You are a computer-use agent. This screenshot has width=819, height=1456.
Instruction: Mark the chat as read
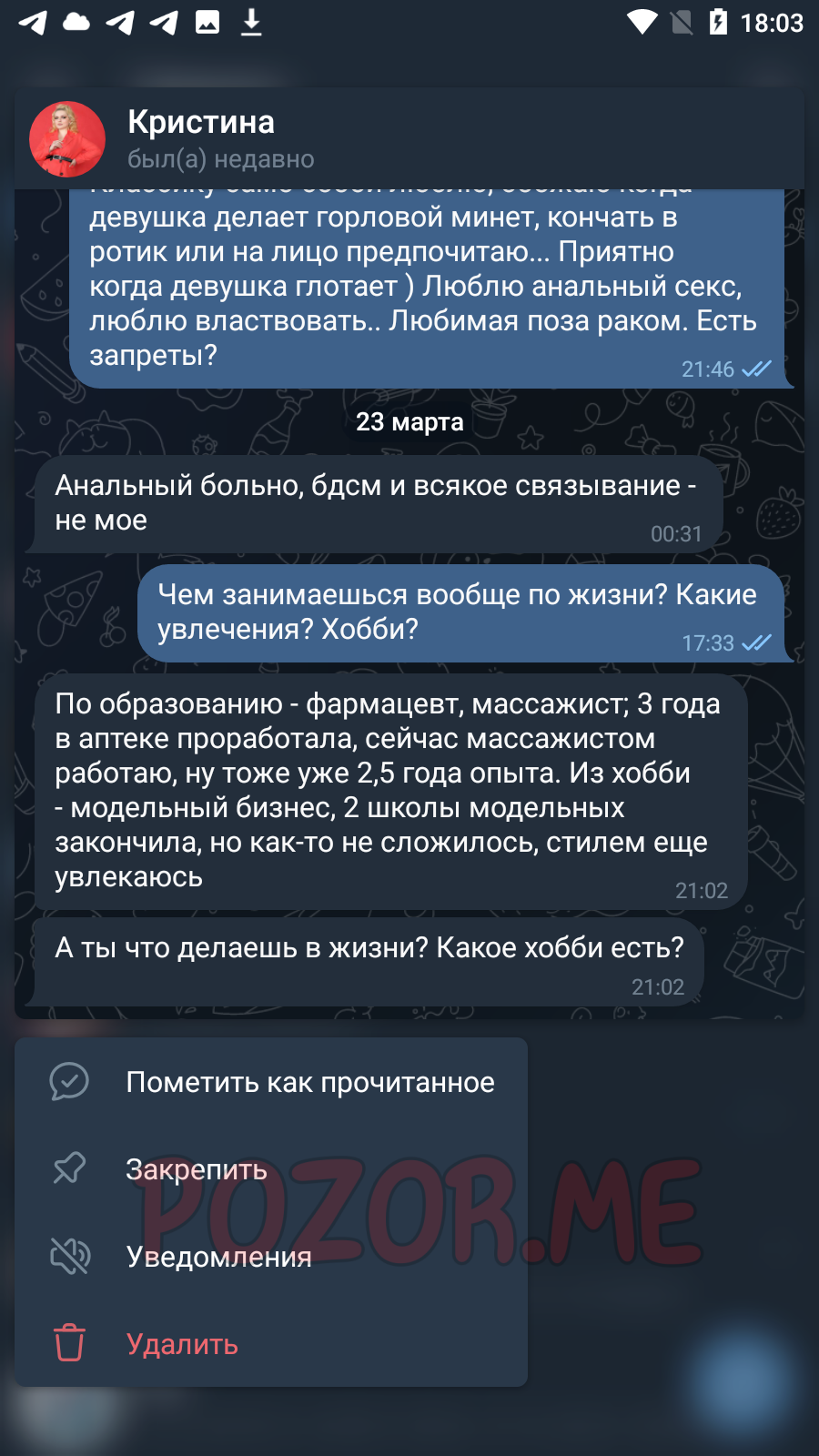[x=271, y=1082]
